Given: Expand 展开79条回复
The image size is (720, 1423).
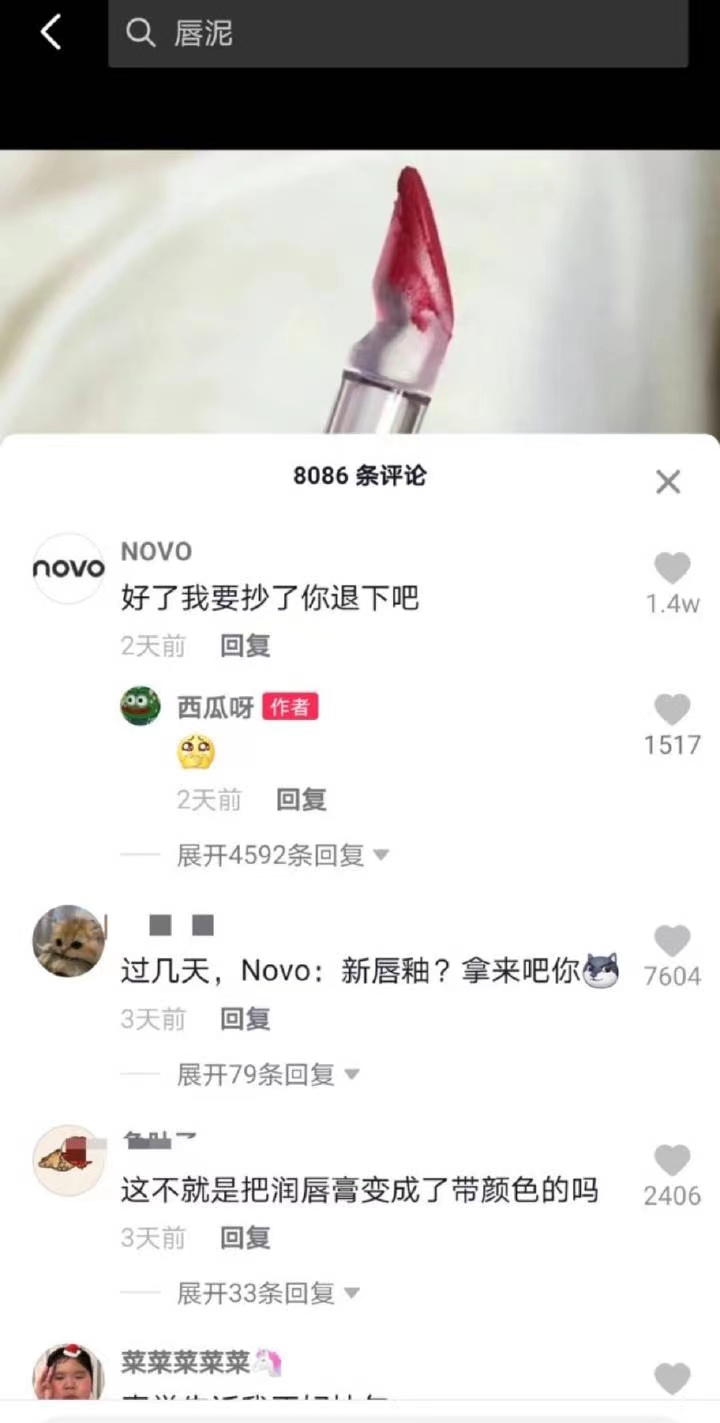Looking at the screenshot, I should click(267, 1075).
